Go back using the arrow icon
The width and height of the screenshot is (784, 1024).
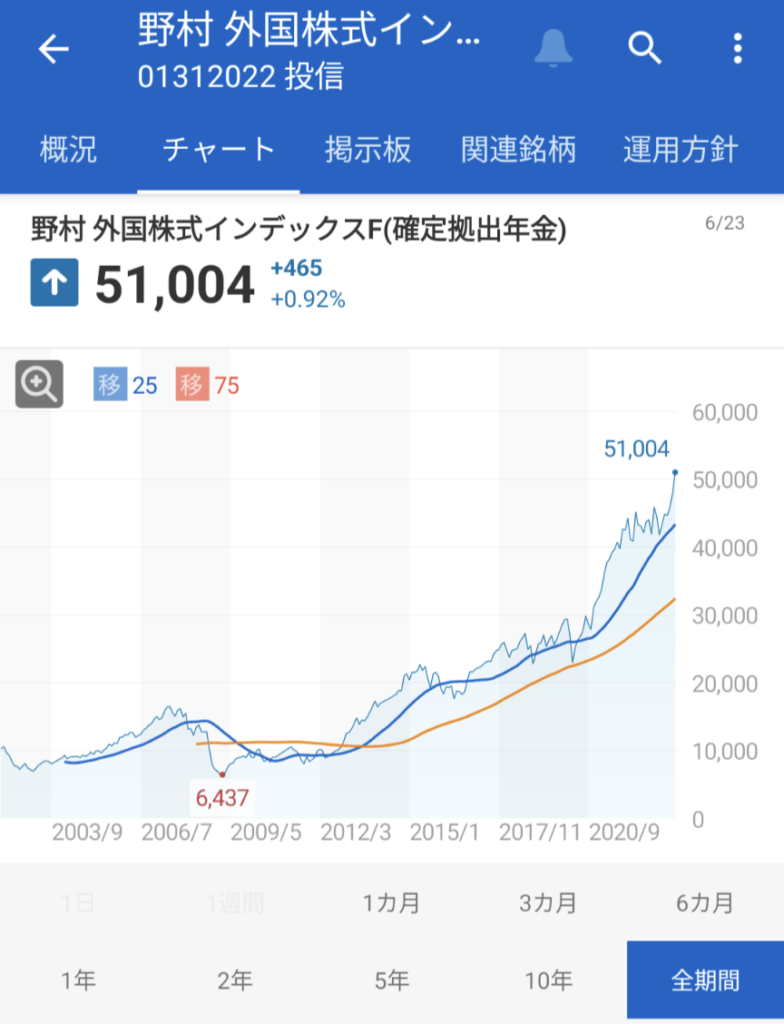[x=53, y=49]
